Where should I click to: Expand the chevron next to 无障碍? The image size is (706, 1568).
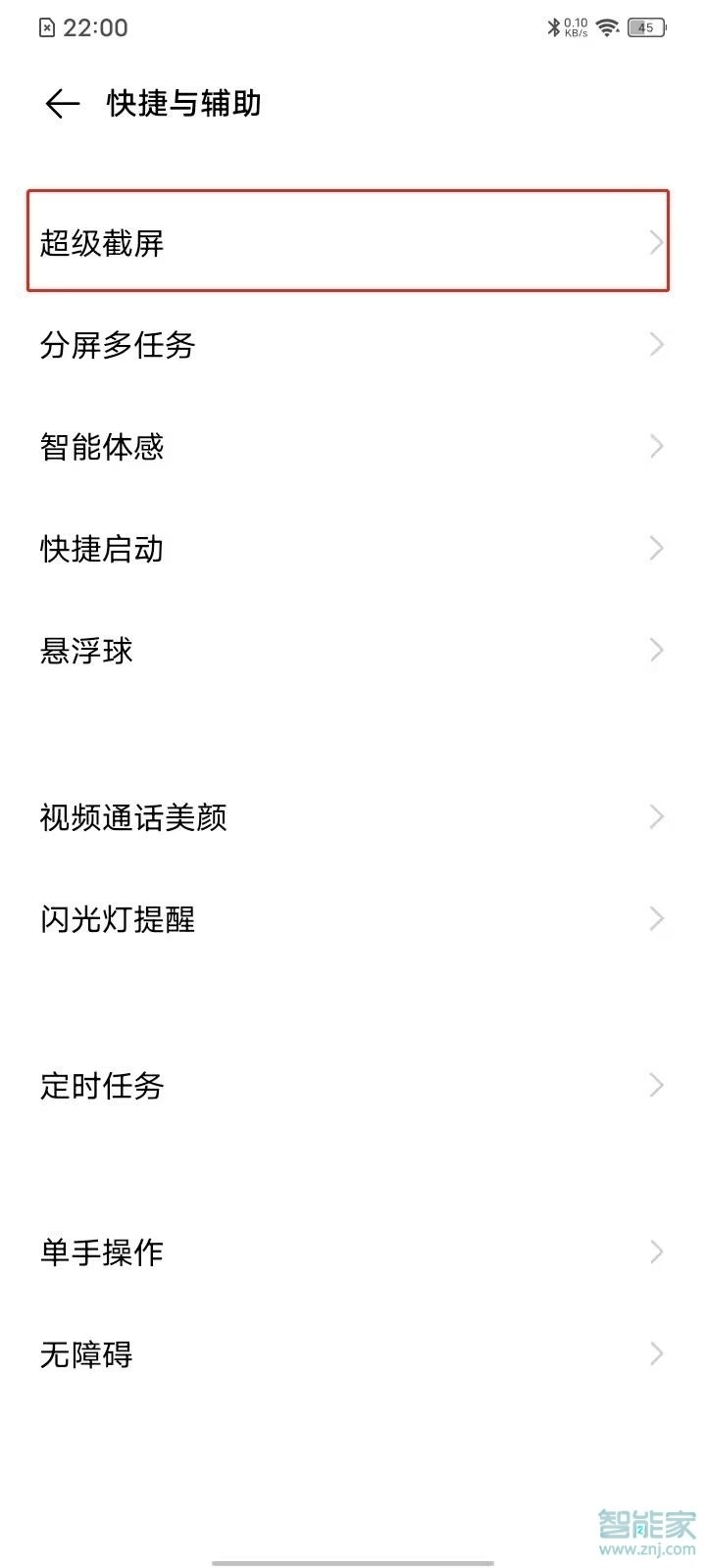click(x=656, y=1353)
